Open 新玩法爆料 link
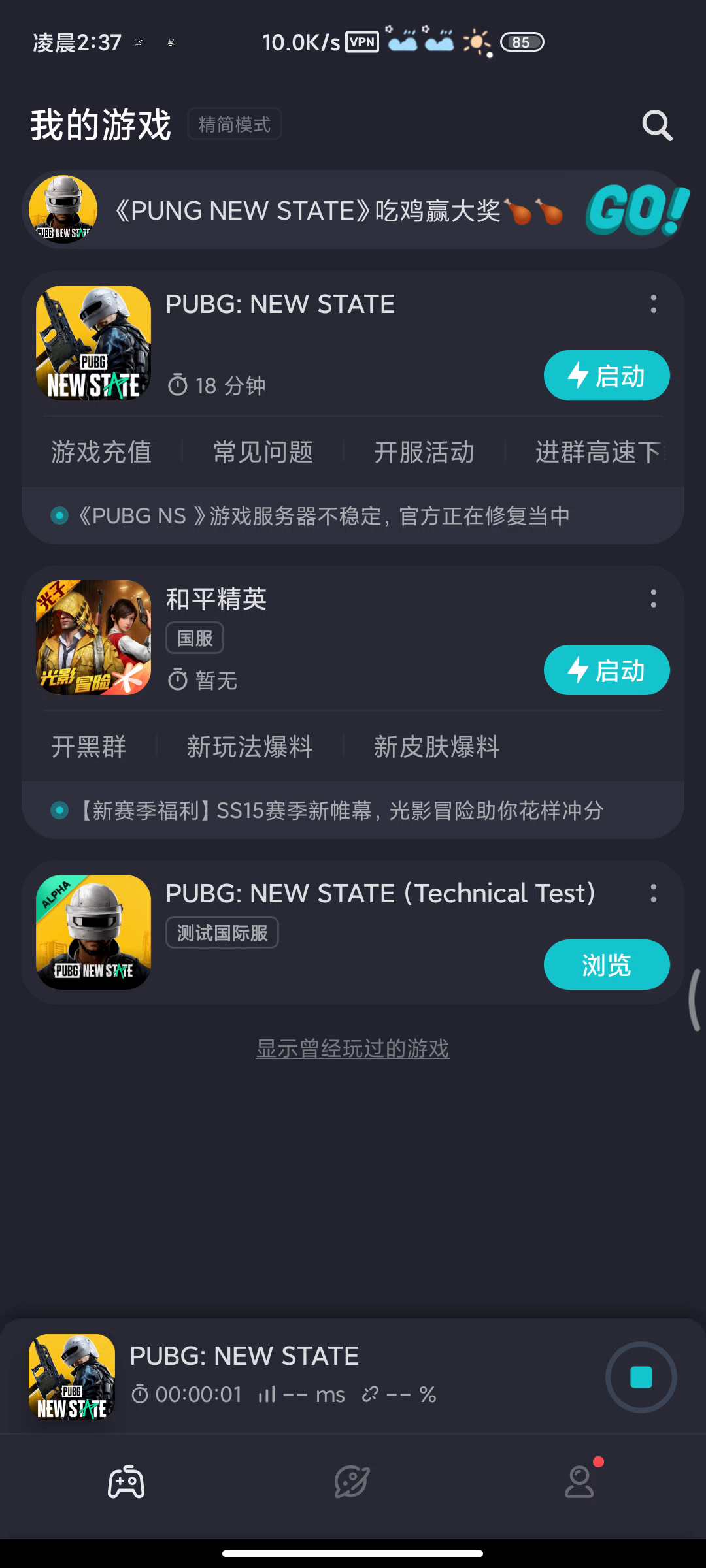Screen dimensions: 706x1568 pos(250,747)
